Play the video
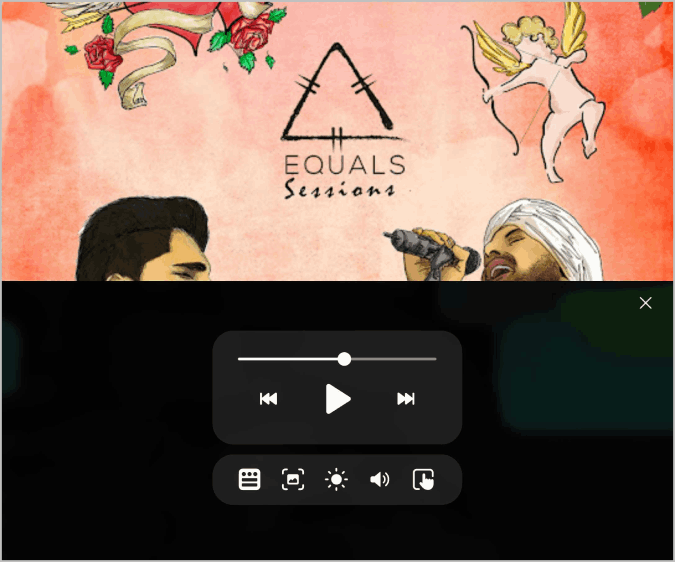This screenshot has width=675, height=562. tap(338, 399)
